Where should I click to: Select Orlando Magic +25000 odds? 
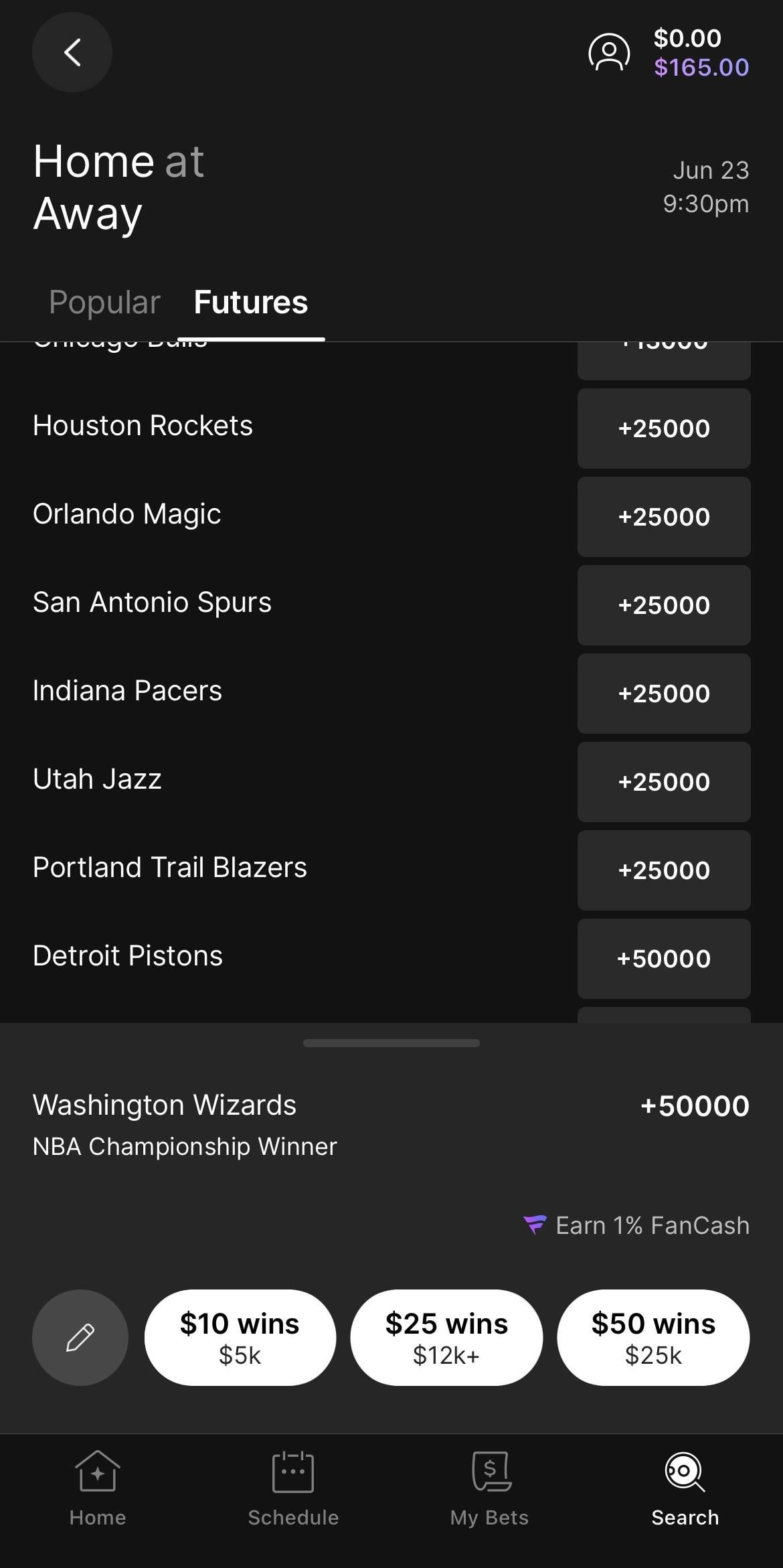[x=663, y=517]
